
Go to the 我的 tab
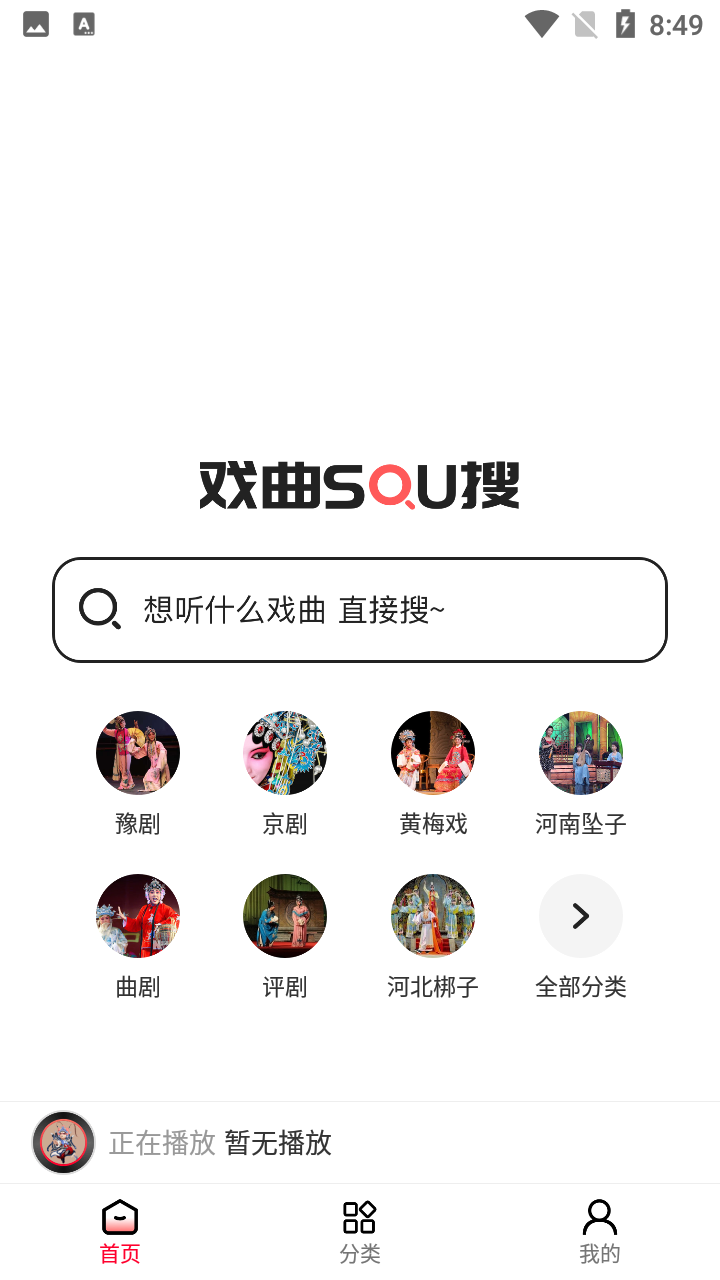[x=600, y=1232]
